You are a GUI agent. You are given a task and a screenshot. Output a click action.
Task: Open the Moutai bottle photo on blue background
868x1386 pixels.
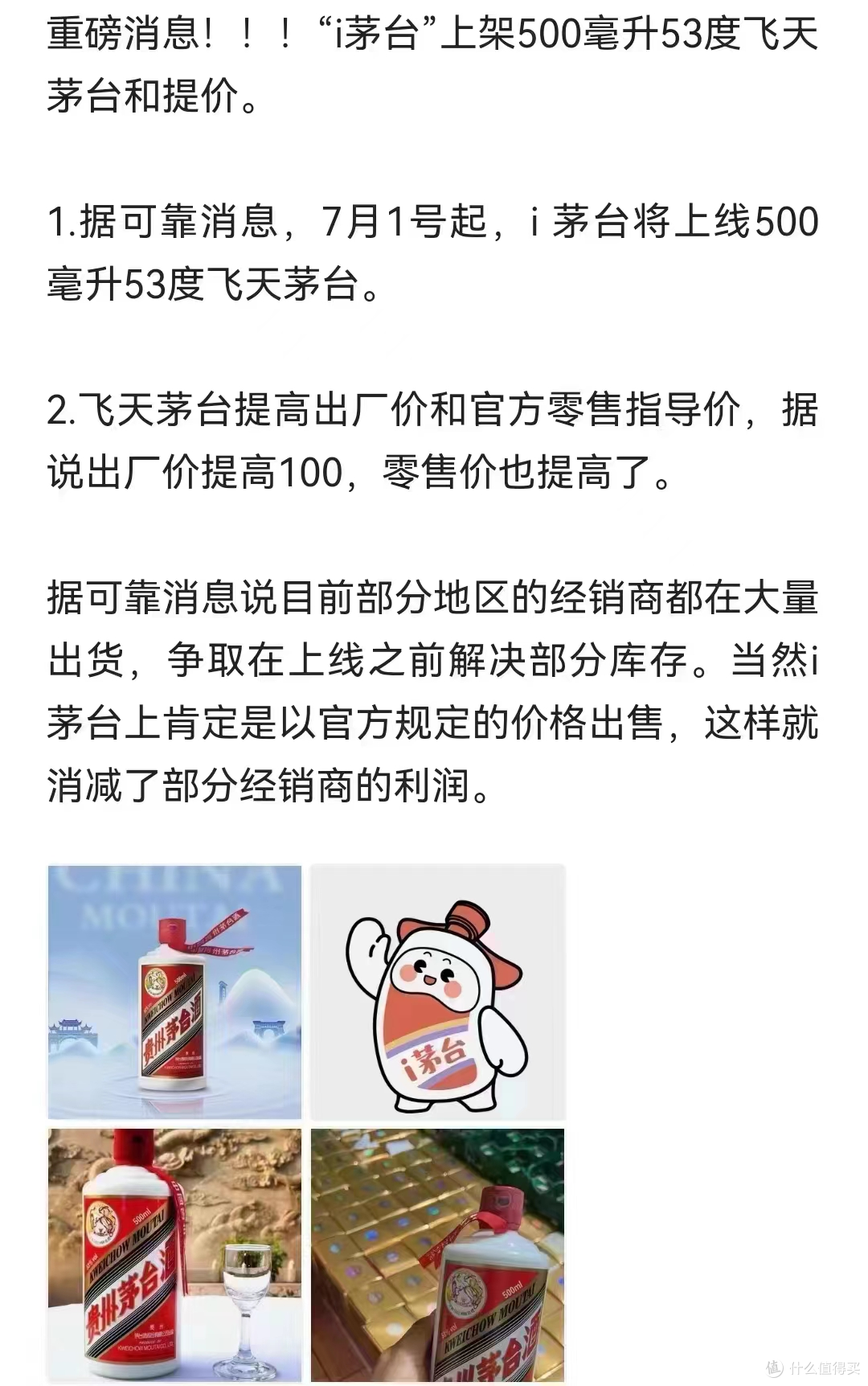pyautogui.click(x=174, y=991)
